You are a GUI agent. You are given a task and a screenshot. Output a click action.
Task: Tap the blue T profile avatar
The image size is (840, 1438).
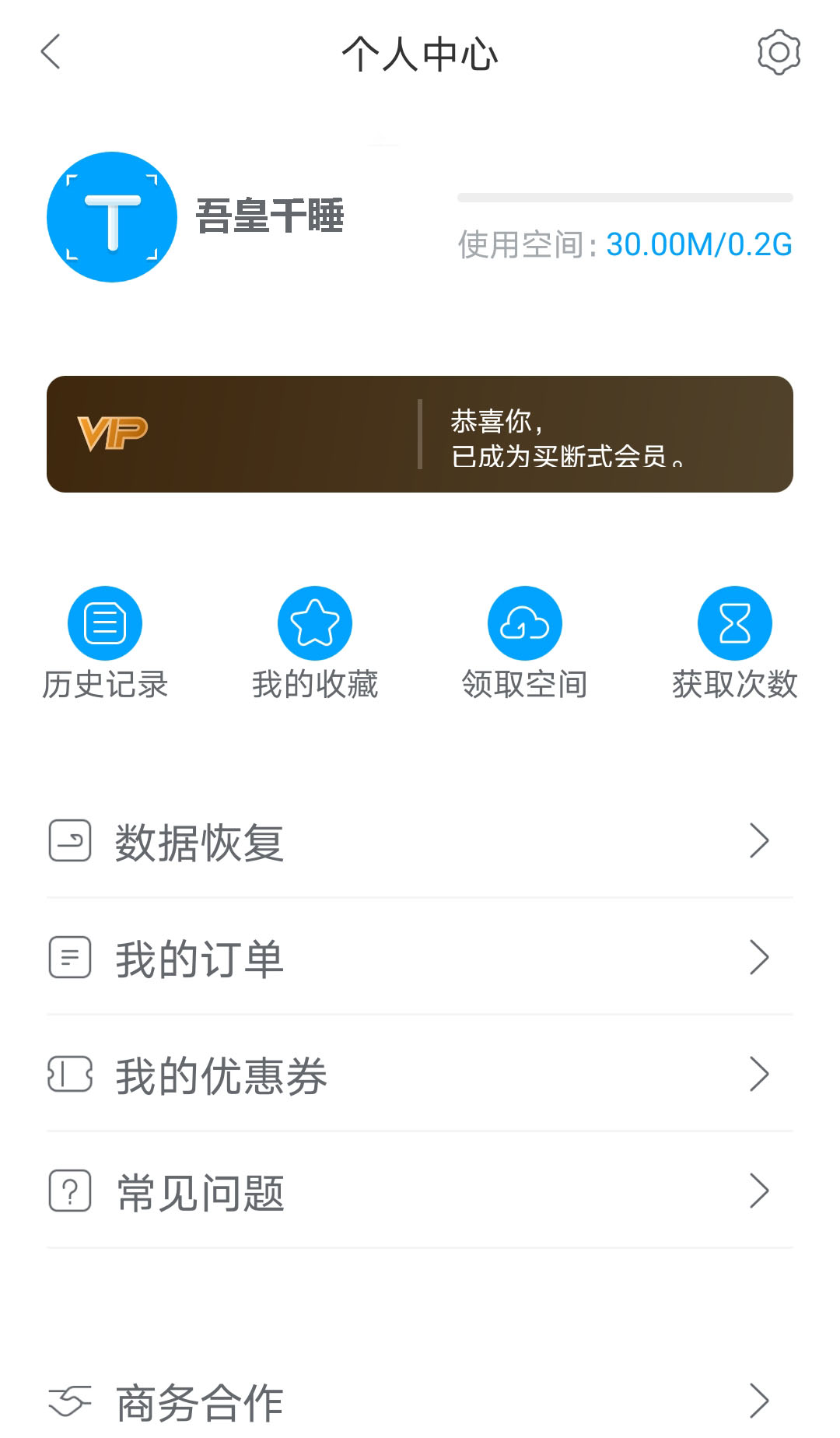[112, 217]
